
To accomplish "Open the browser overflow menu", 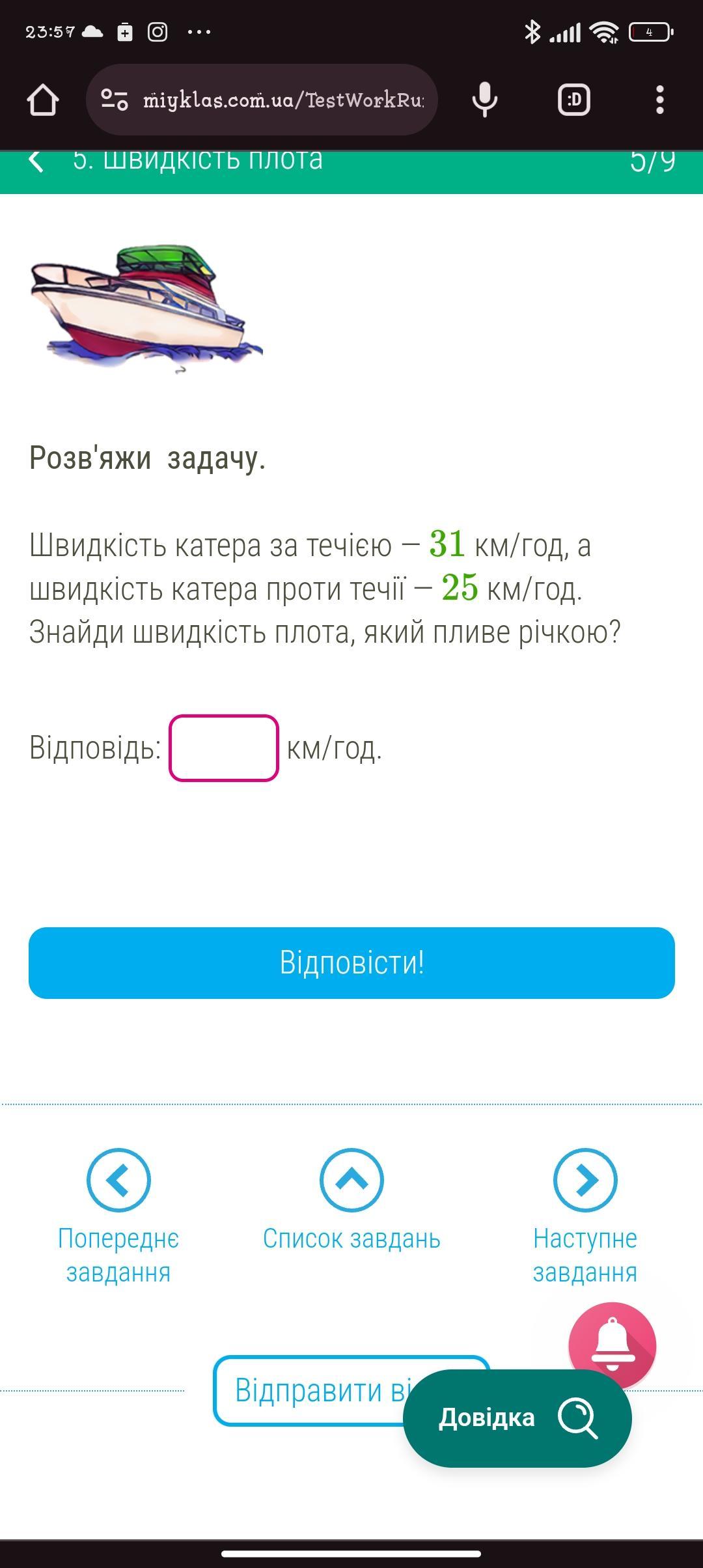I will [x=659, y=100].
